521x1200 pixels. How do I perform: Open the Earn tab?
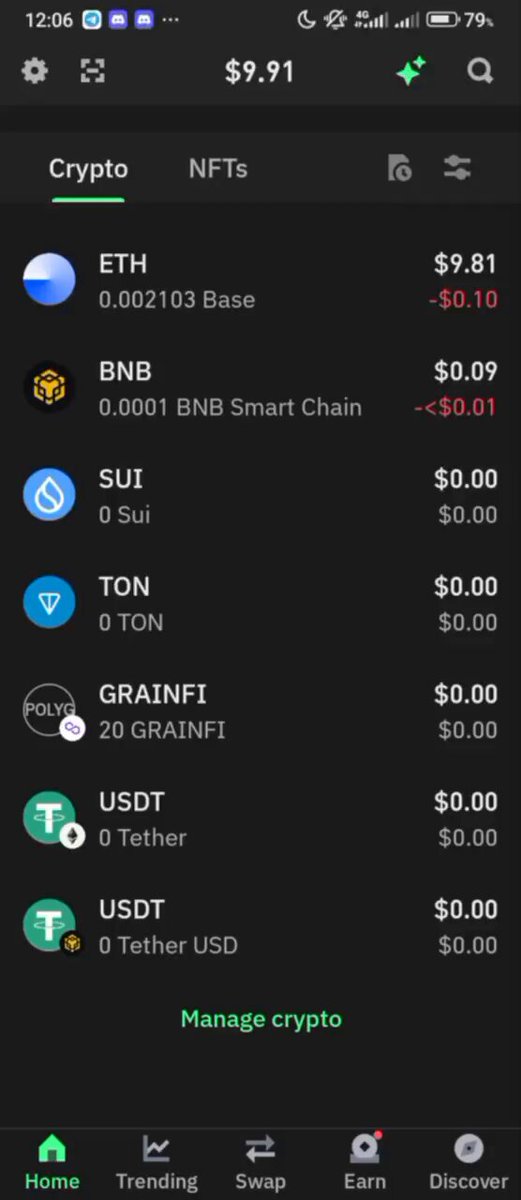pyautogui.click(x=364, y=1162)
